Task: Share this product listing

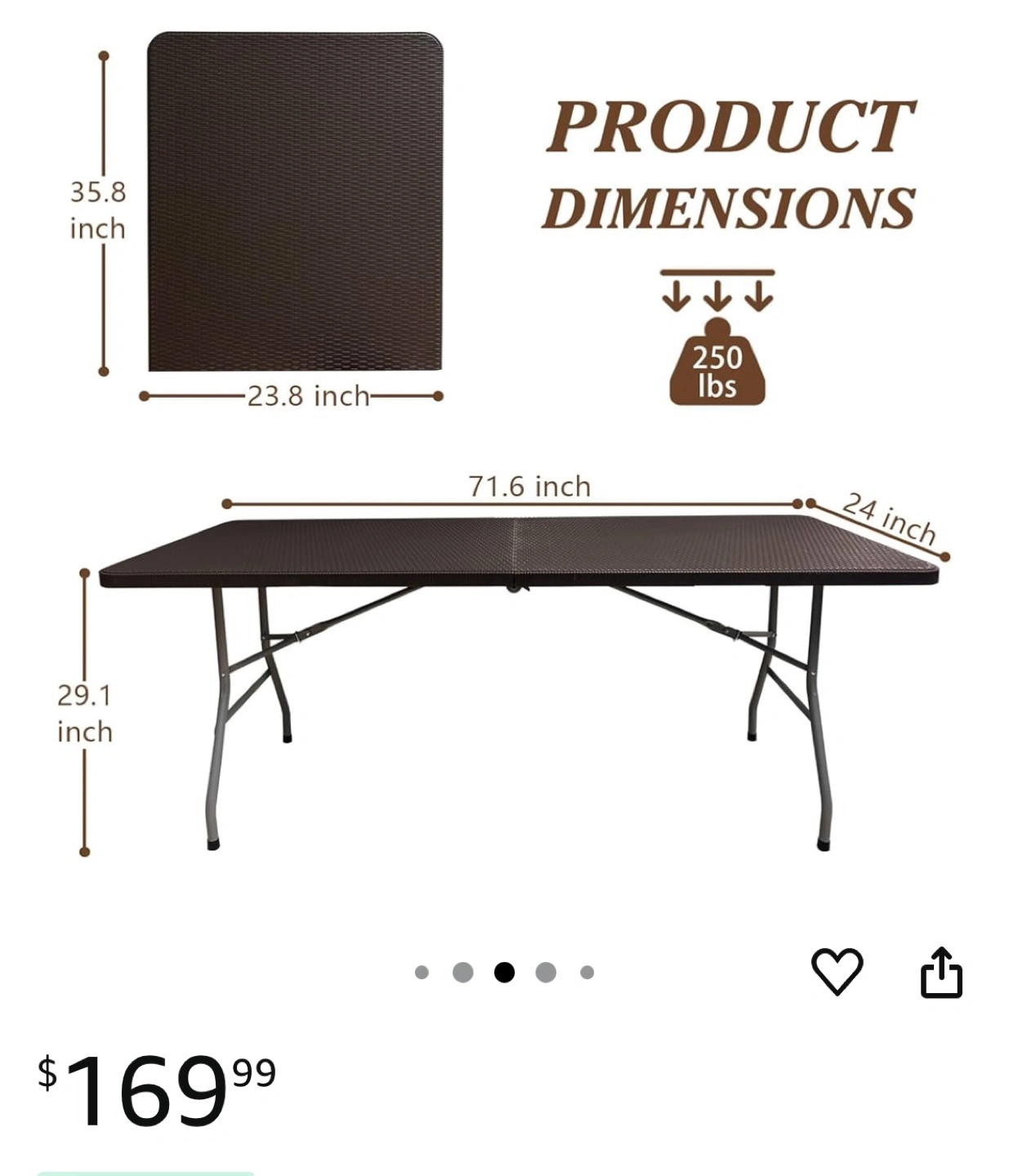Action: pos(941,972)
